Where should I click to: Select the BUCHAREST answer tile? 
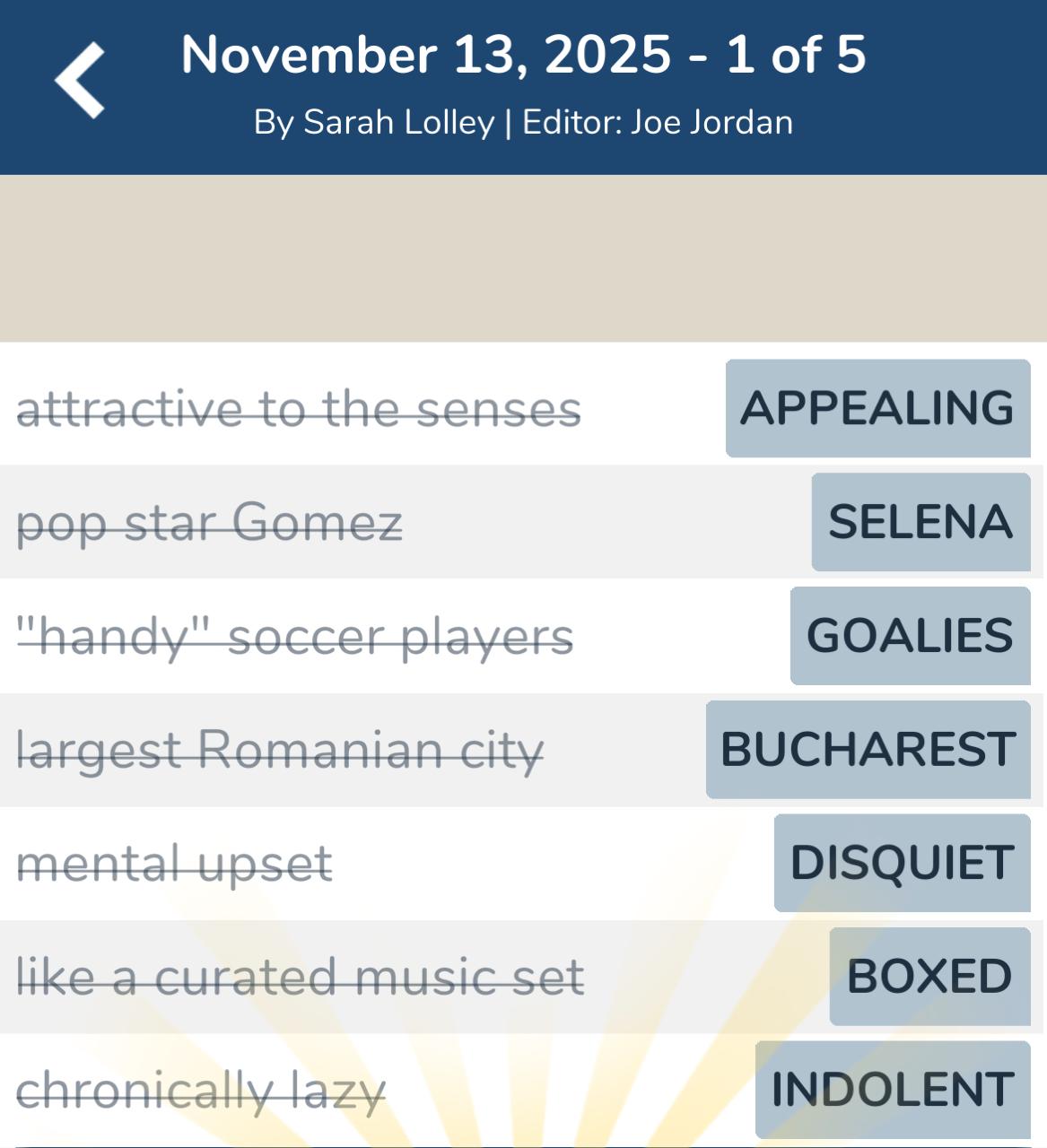pyautogui.click(x=866, y=750)
